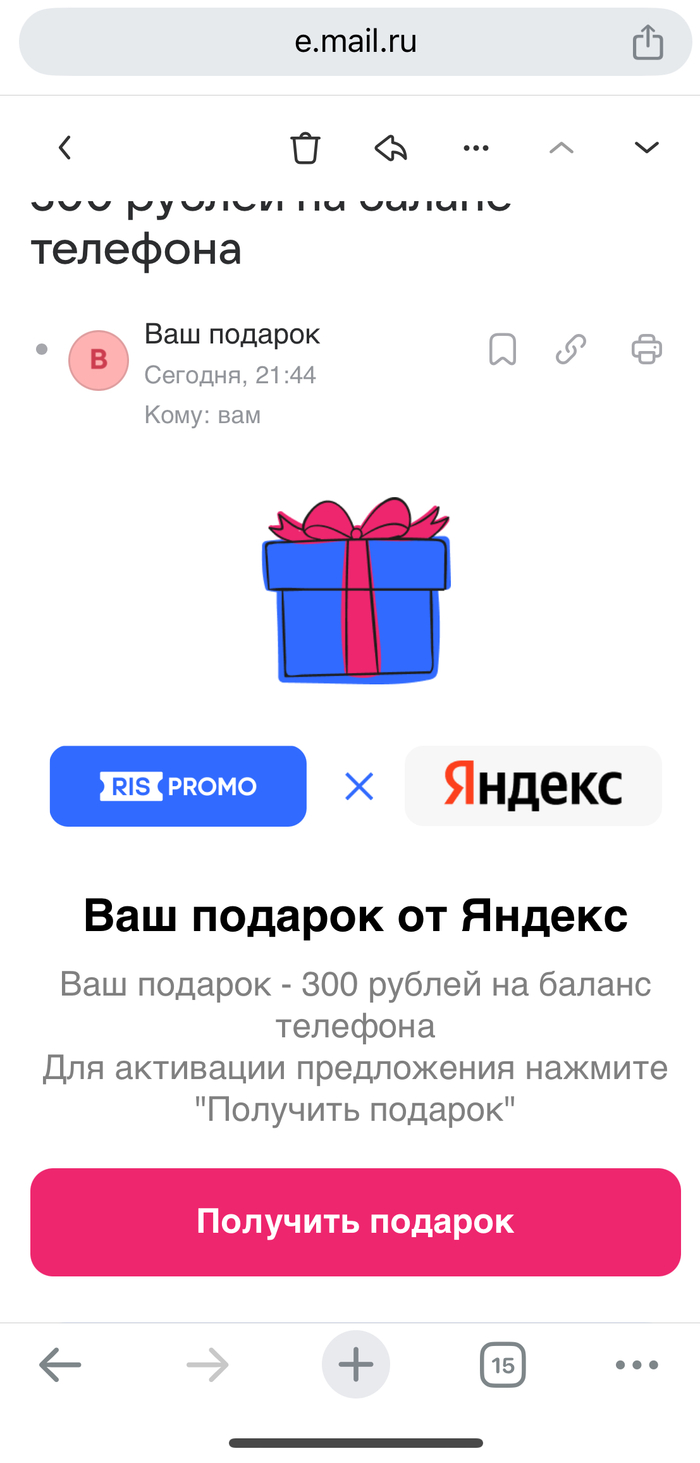Open the email's more actions menu

pyautogui.click(x=476, y=148)
